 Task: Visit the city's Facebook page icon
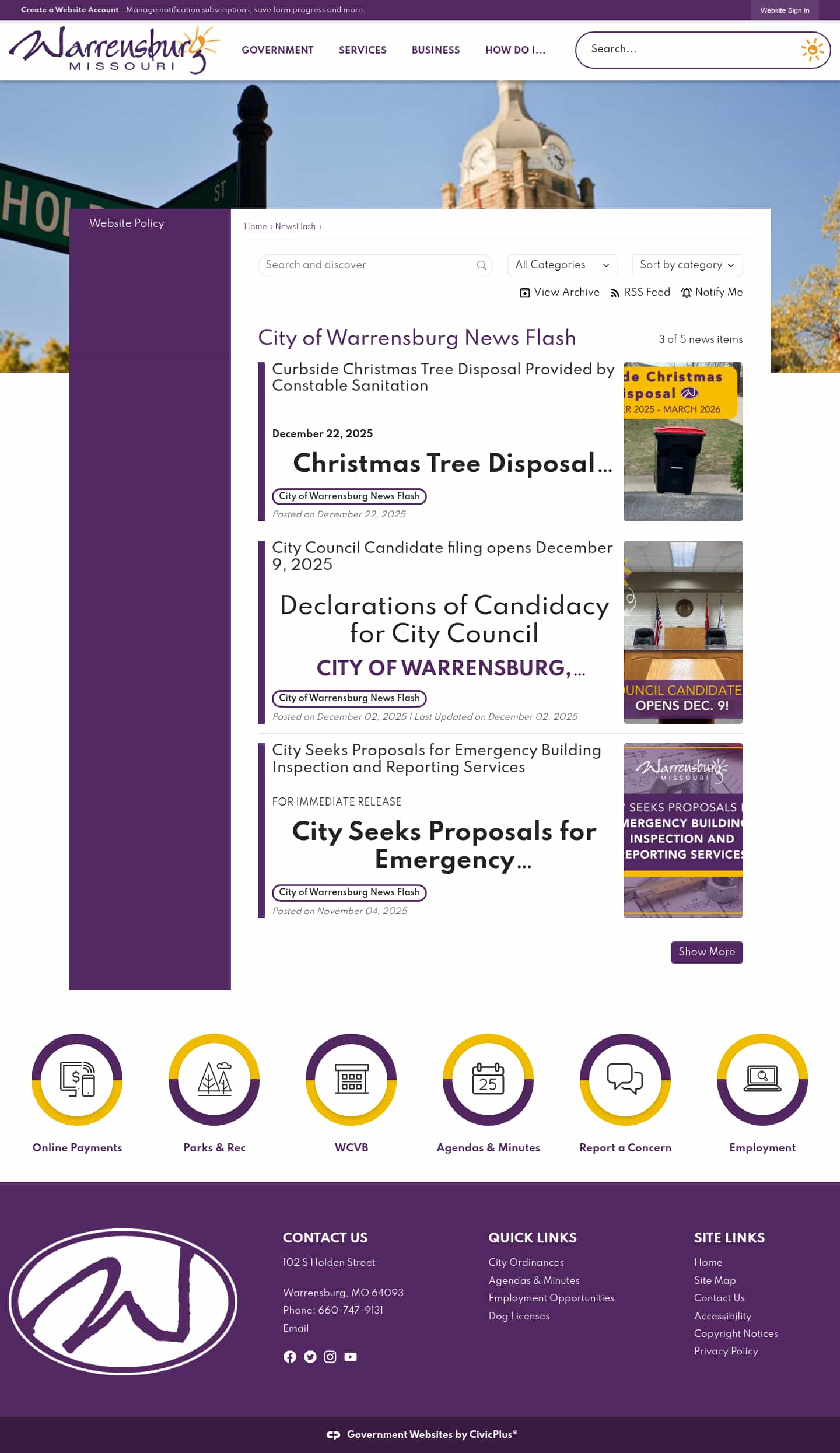point(290,1357)
